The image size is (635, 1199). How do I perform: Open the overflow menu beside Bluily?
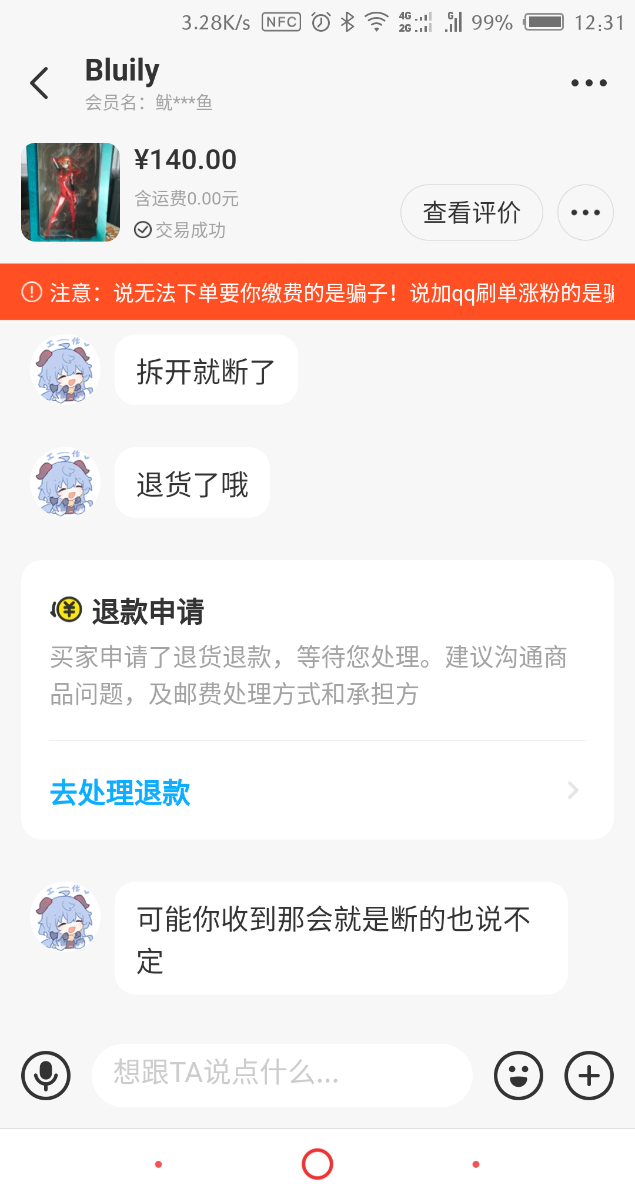[589, 83]
